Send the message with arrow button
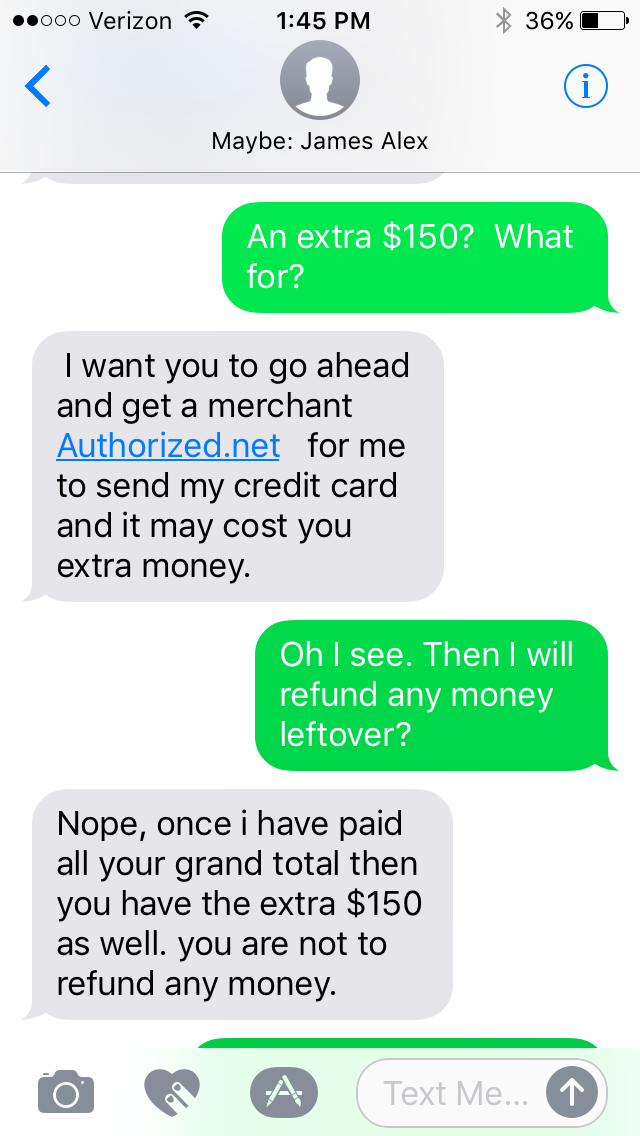Image resolution: width=640 pixels, height=1136 pixels. coord(572,1092)
